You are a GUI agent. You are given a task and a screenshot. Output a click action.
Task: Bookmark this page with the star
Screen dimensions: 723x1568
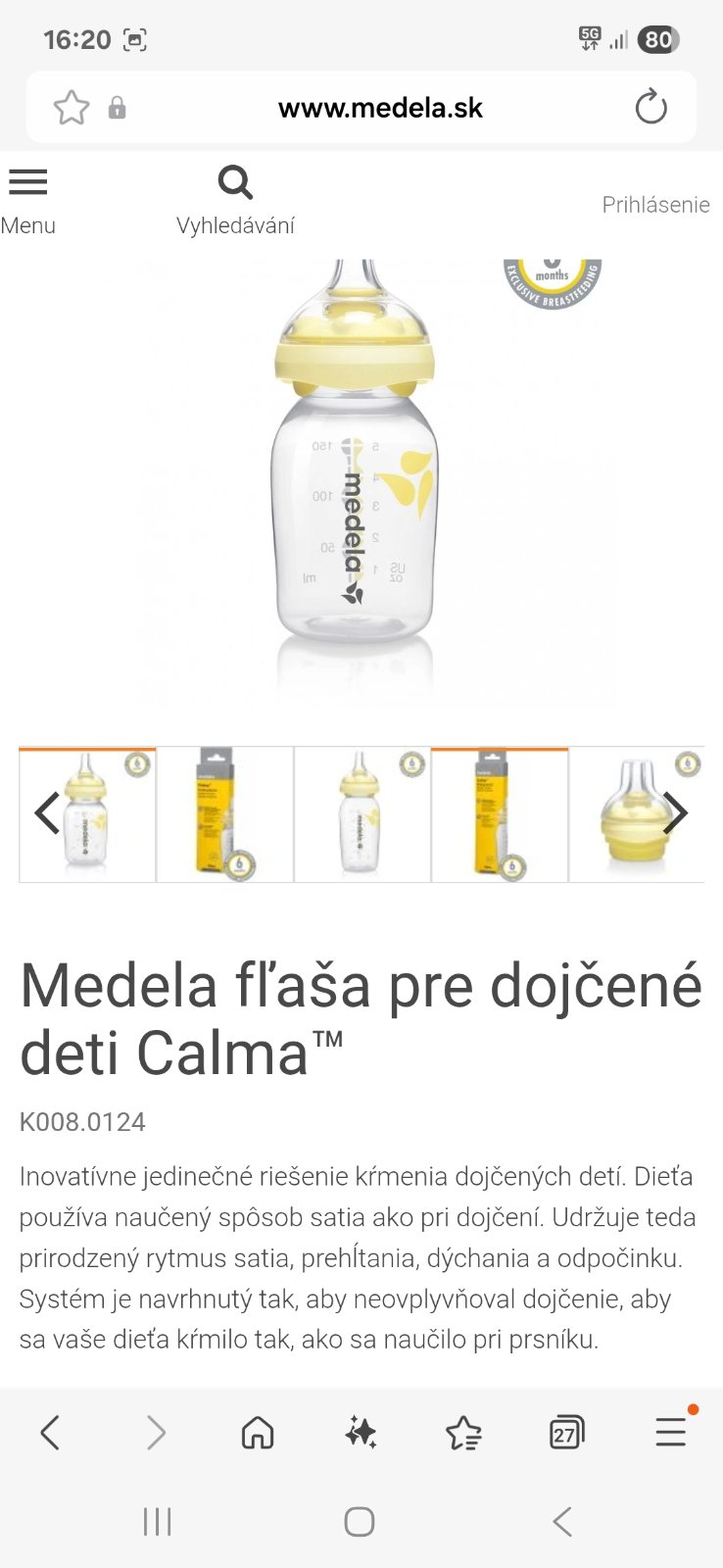tap(72, 108)
